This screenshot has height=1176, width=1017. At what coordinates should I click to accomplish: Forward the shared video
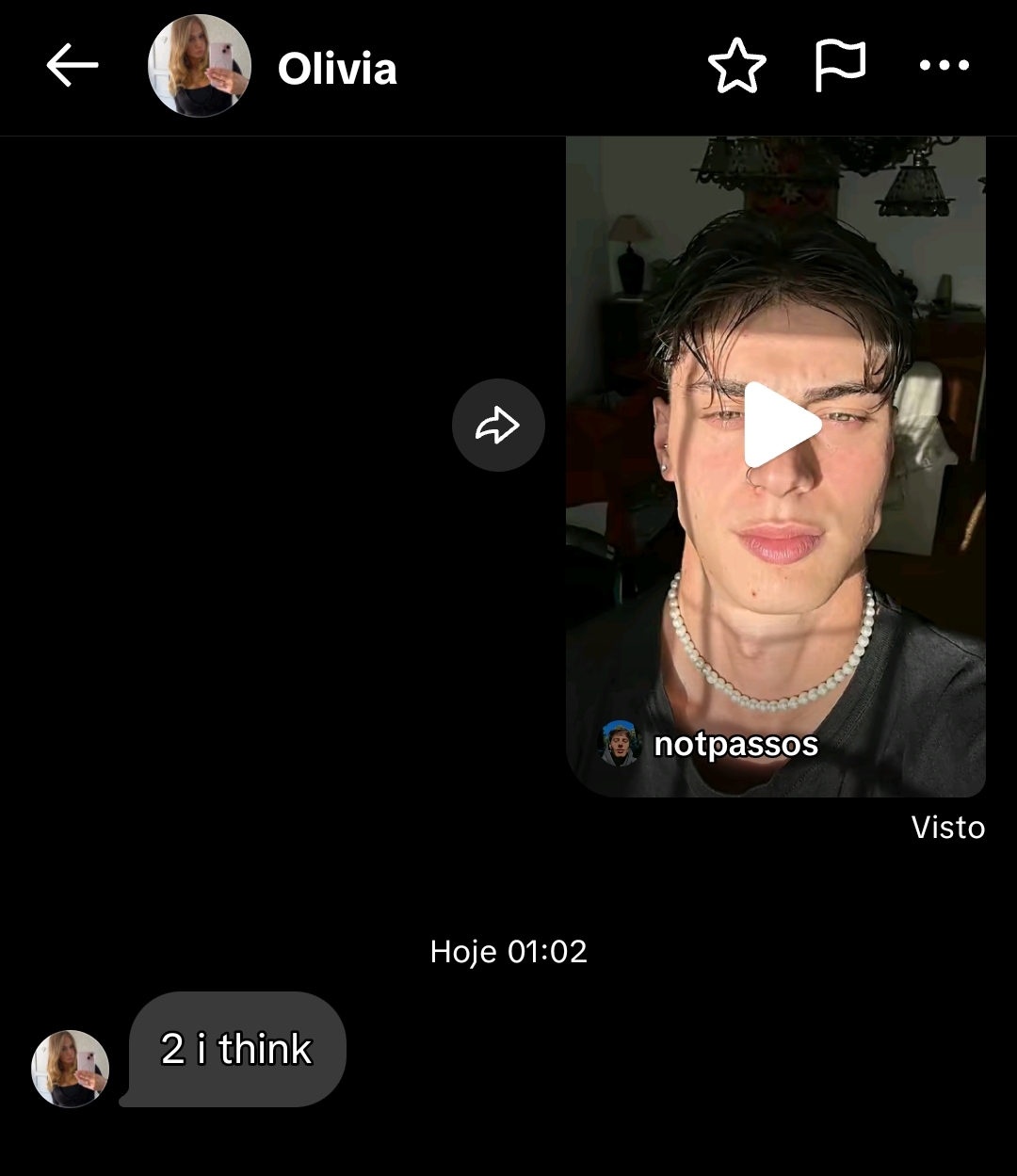(x=498, y=426)
